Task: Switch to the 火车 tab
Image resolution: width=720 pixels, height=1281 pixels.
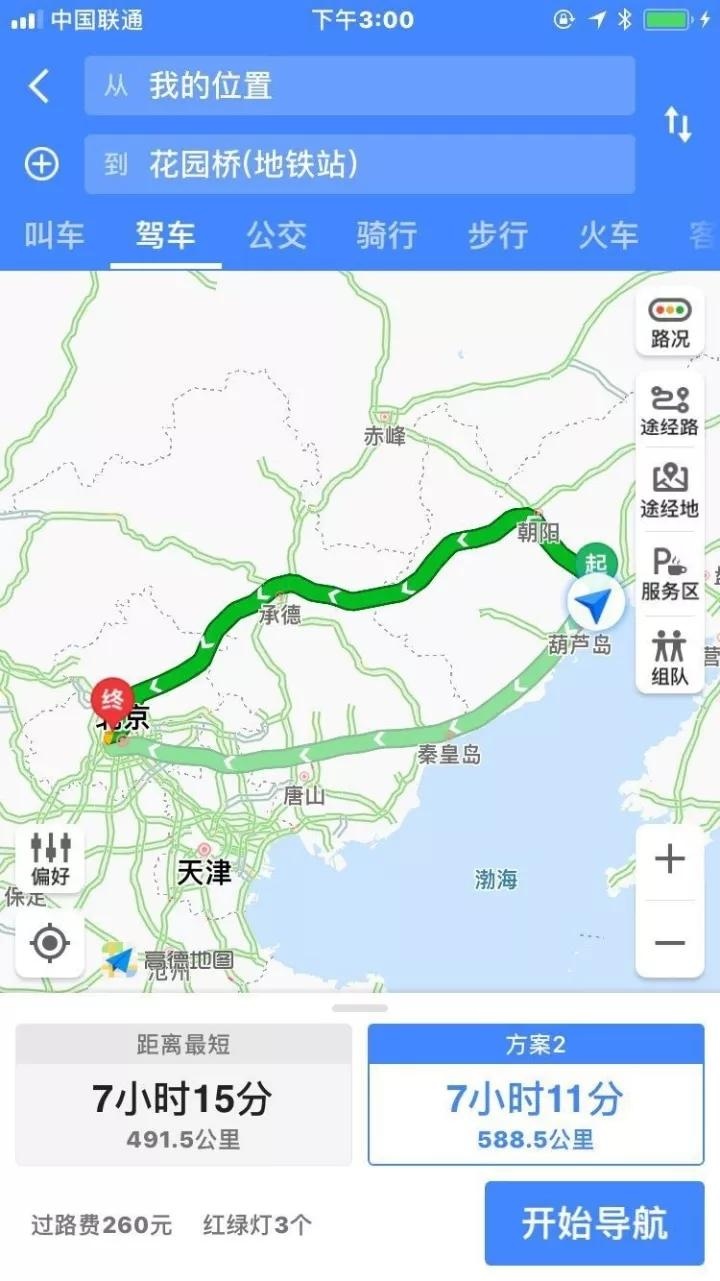Action: [608, 236]
